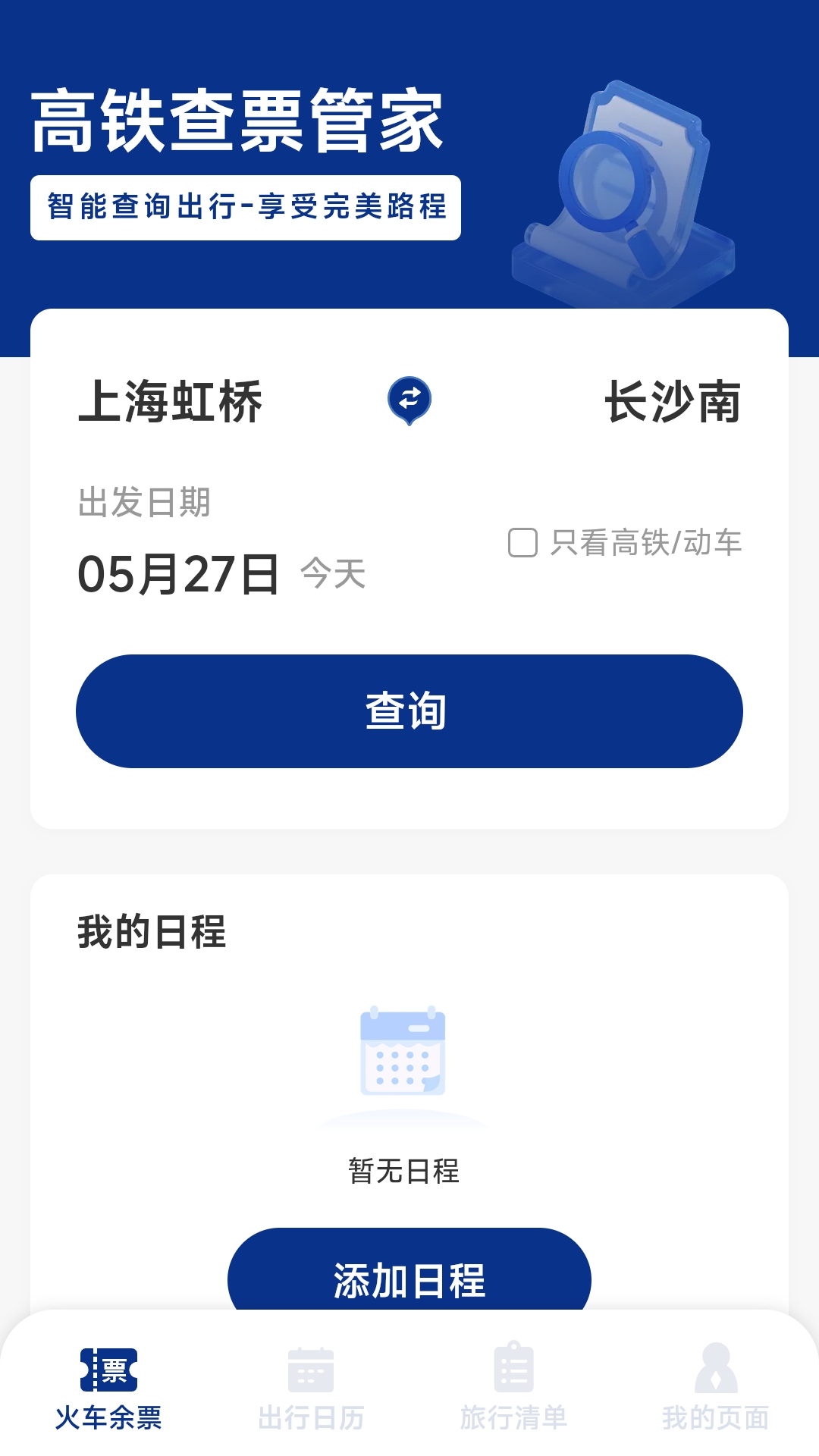The width and height of the screenshot is (819, 1456).
Task: Pick the departure date 05月27日
Action: click(x=179, y=574)
